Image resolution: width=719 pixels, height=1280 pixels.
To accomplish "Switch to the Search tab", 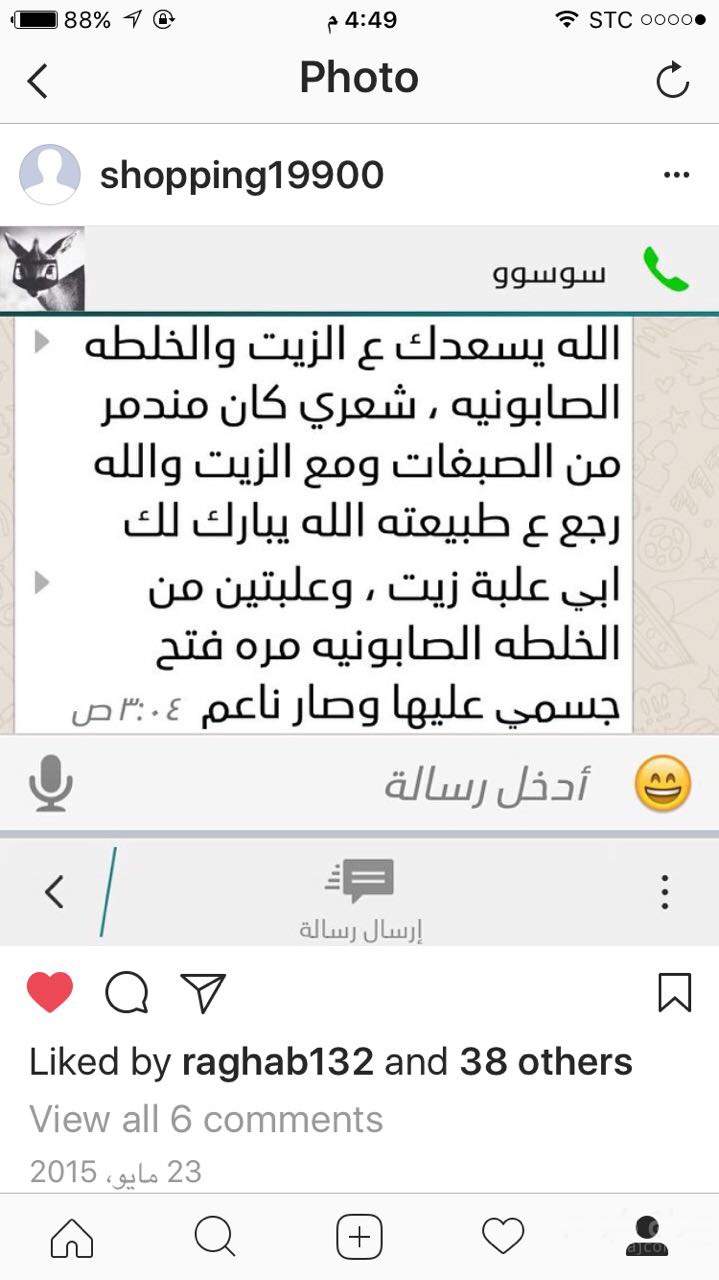I will (x=215, y=1239).
